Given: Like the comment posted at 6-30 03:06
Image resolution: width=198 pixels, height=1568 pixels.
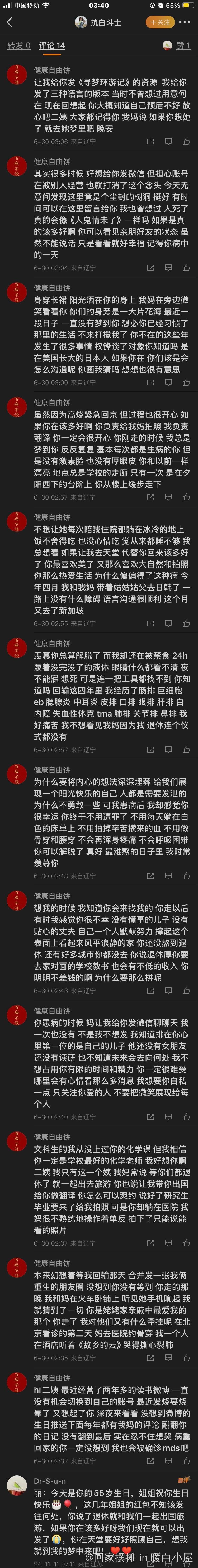Looking at the screenshot, I should click(x=186, y=142).
